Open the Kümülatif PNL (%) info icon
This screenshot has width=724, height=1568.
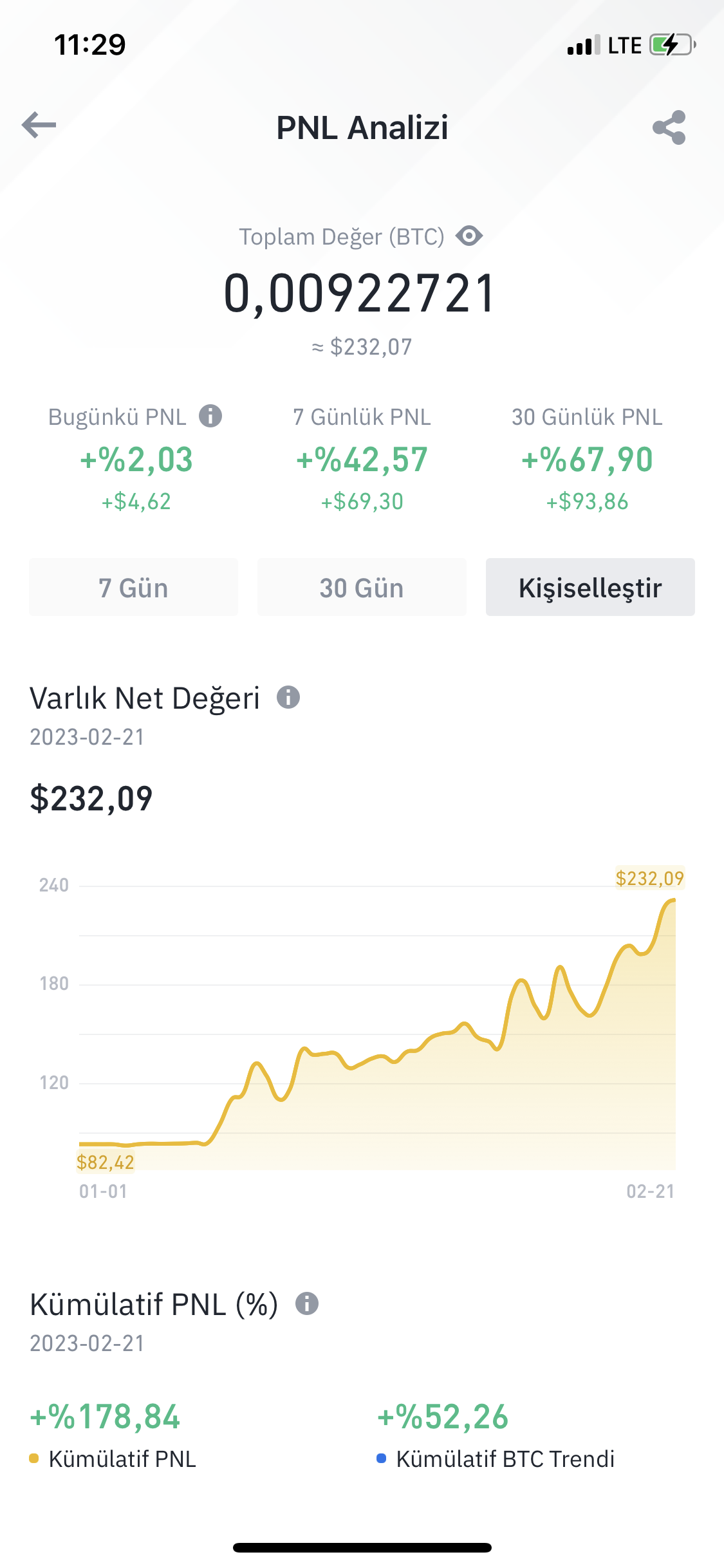coord(307,1303)
